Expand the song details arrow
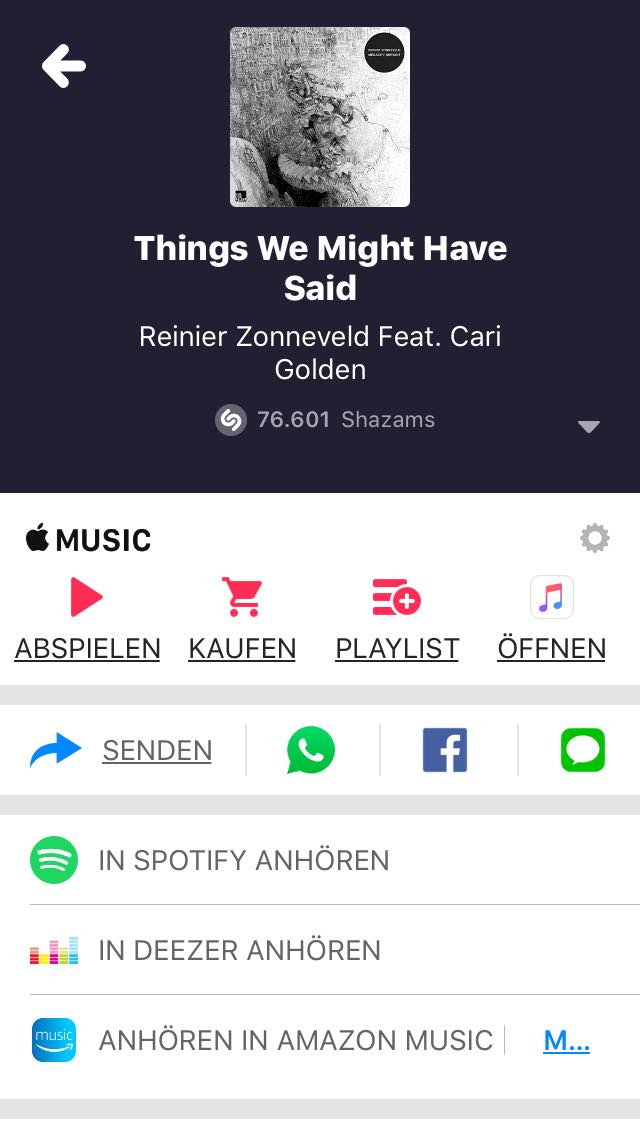 [589, 427]
